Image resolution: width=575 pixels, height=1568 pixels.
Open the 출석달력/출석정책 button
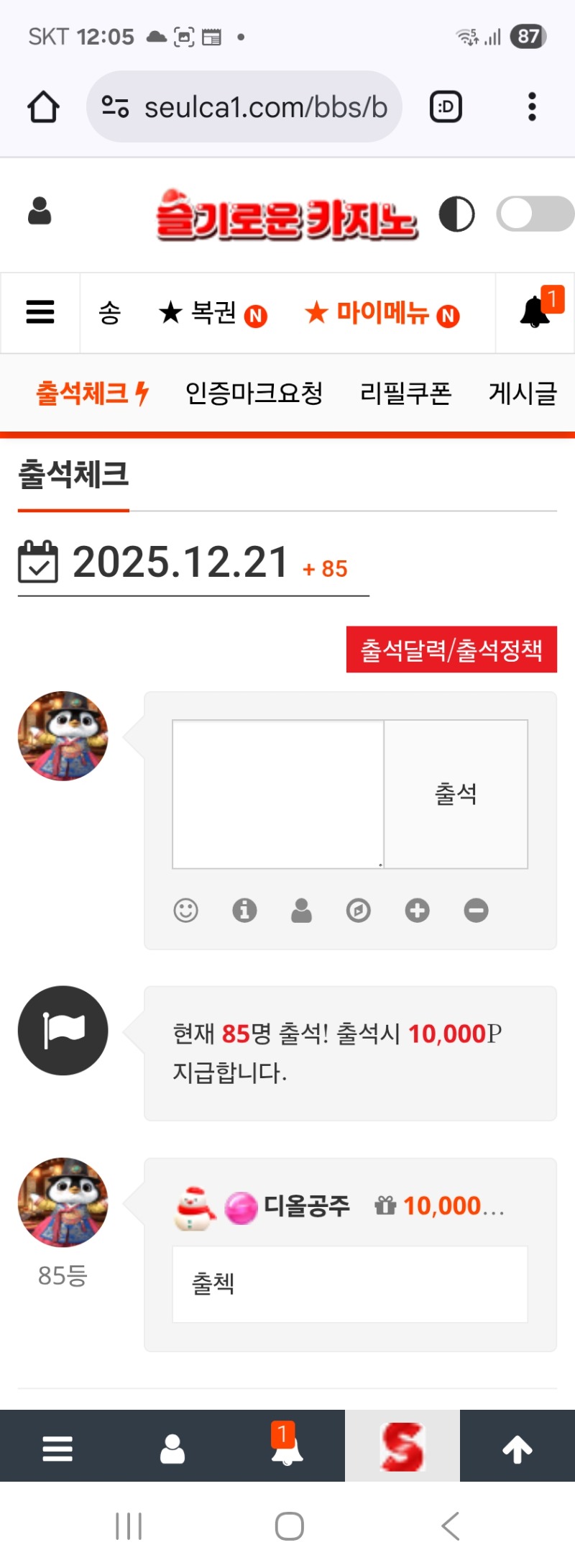451,649
